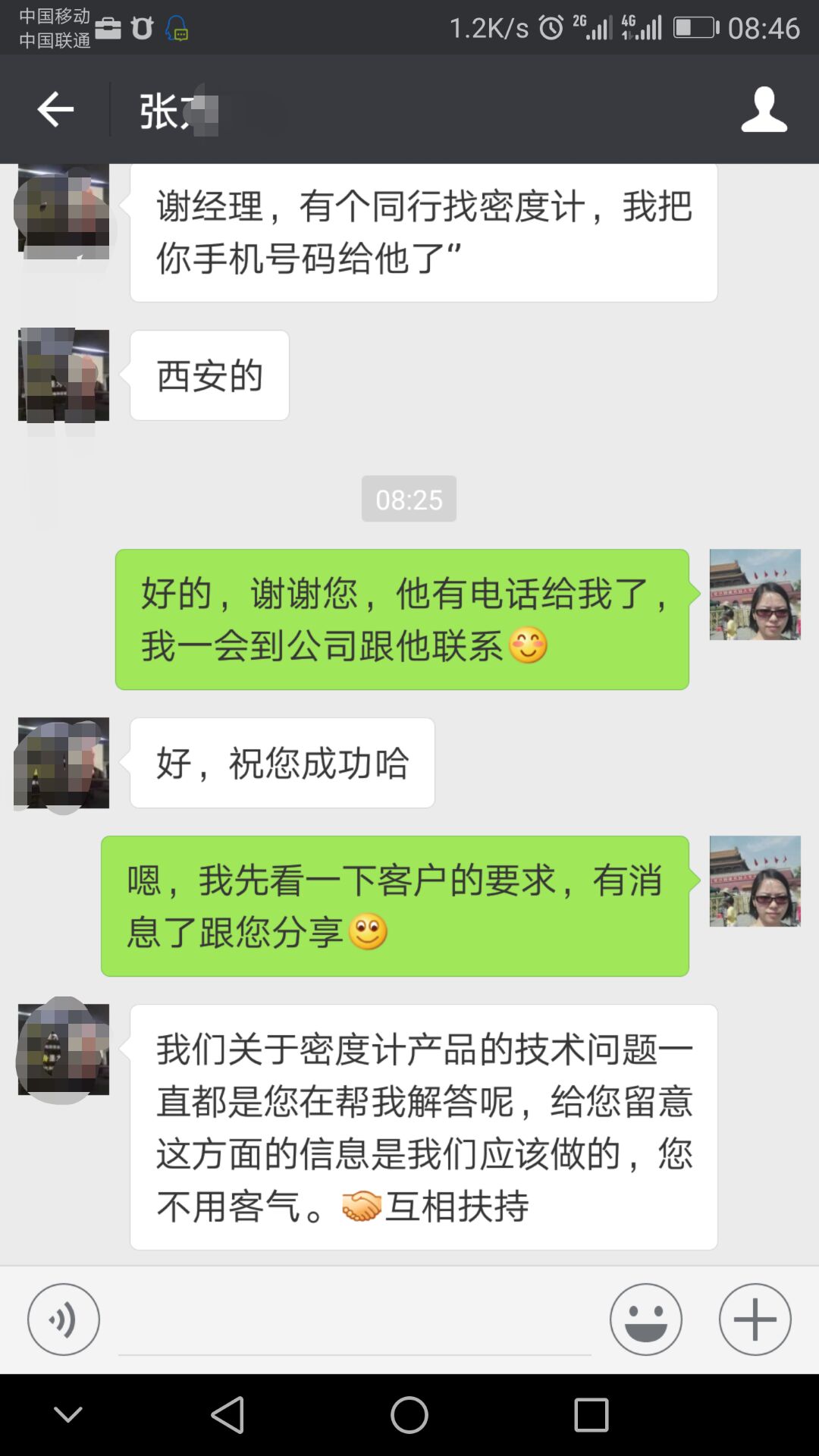Viewport: 819px width, 1456px height.
Task: Tap the avatar beside '好，祝您成功哈'
Action: pyautogui.click(x=63, y=762)
